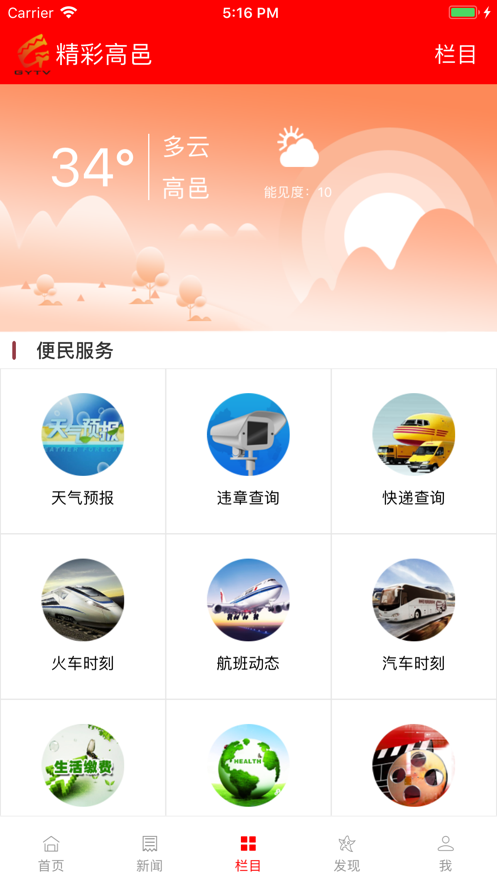Open 天气预报 service

click(83, 451)
